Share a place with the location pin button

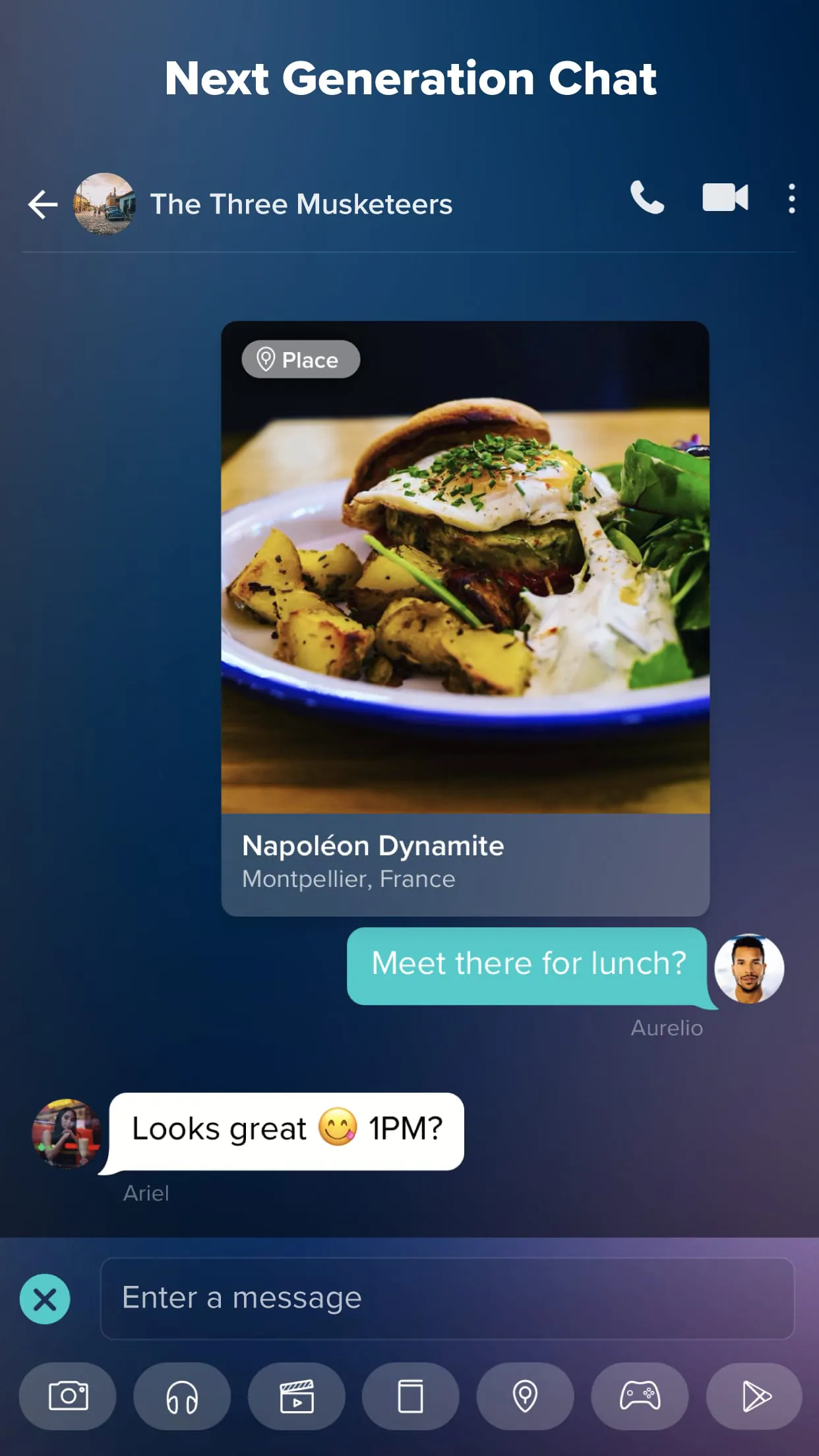526,1396
